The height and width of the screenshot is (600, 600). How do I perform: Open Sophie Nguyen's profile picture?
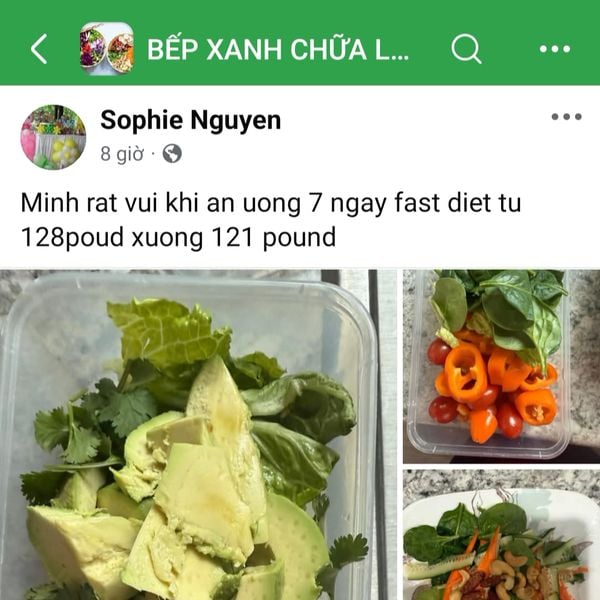pos(53,137)
